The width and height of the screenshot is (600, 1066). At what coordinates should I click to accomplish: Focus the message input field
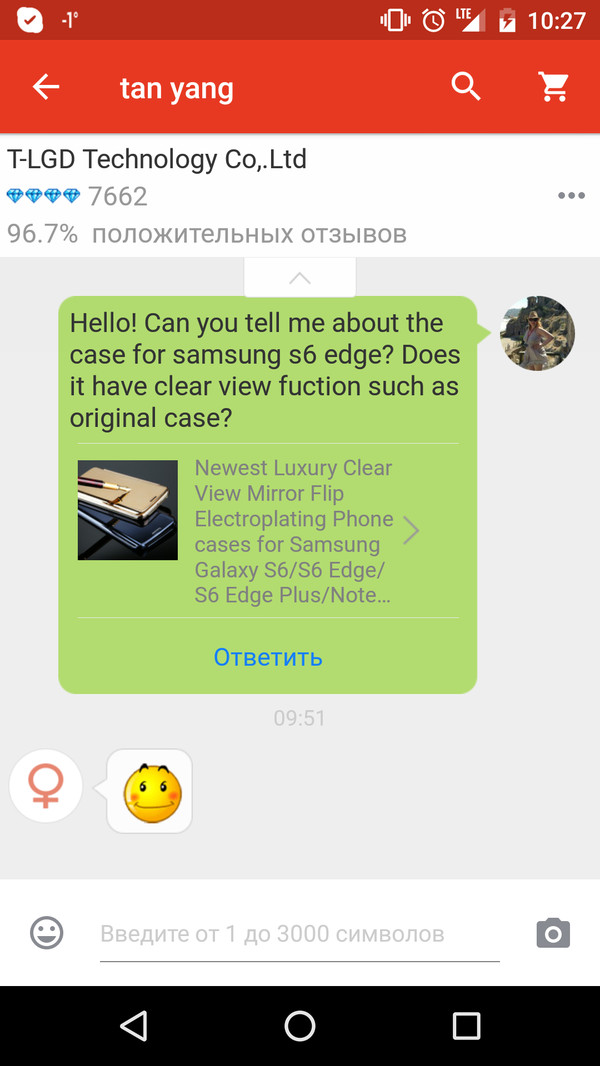point(300,934)
